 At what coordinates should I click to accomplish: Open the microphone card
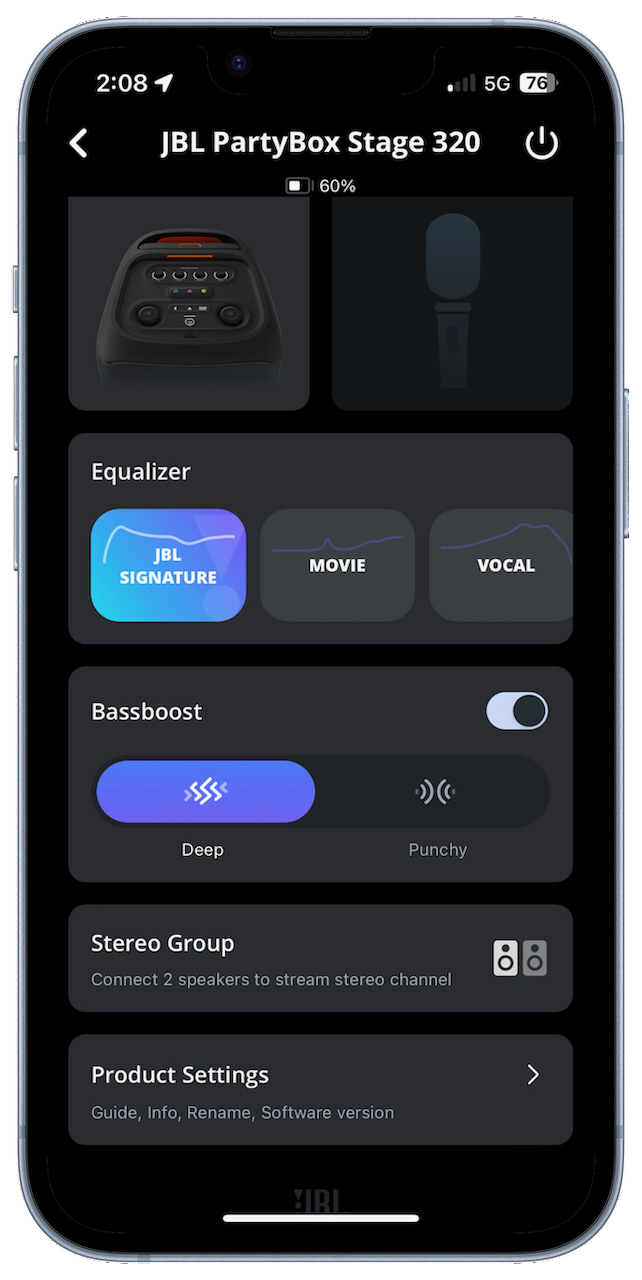pyautogui.click(x=452, y=304)
